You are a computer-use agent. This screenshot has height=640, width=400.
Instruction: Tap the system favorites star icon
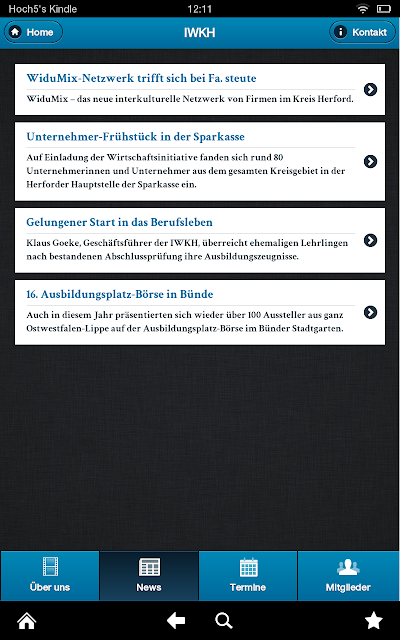(x=373, y=620)
